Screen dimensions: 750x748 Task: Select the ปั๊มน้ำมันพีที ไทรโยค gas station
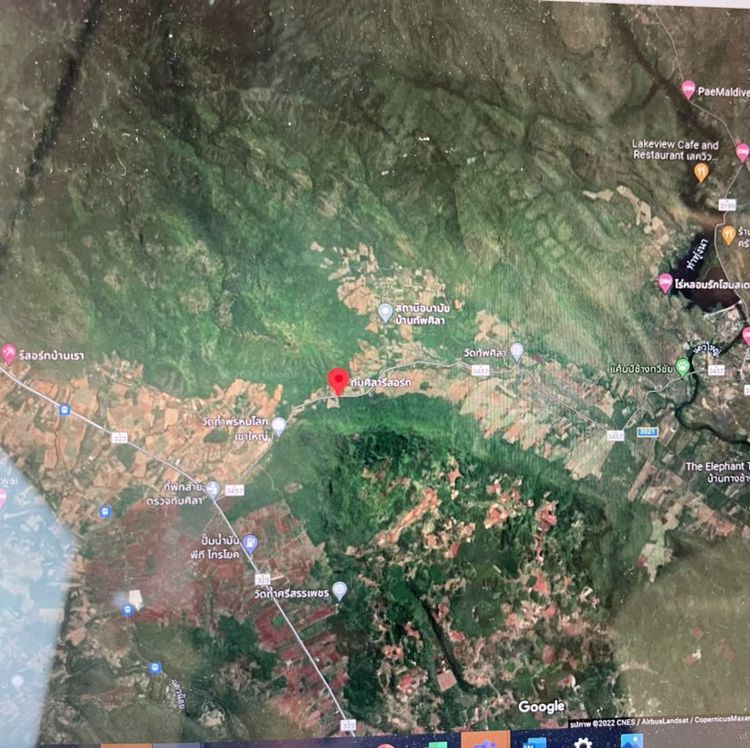point(250,543)
